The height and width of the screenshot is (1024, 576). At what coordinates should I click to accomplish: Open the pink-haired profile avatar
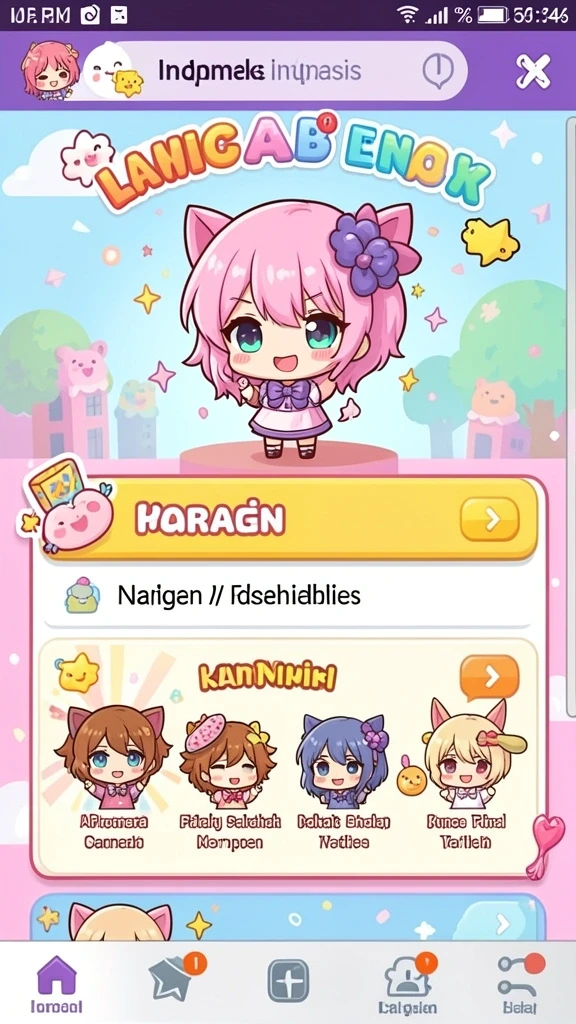click(x=48, y=71)
